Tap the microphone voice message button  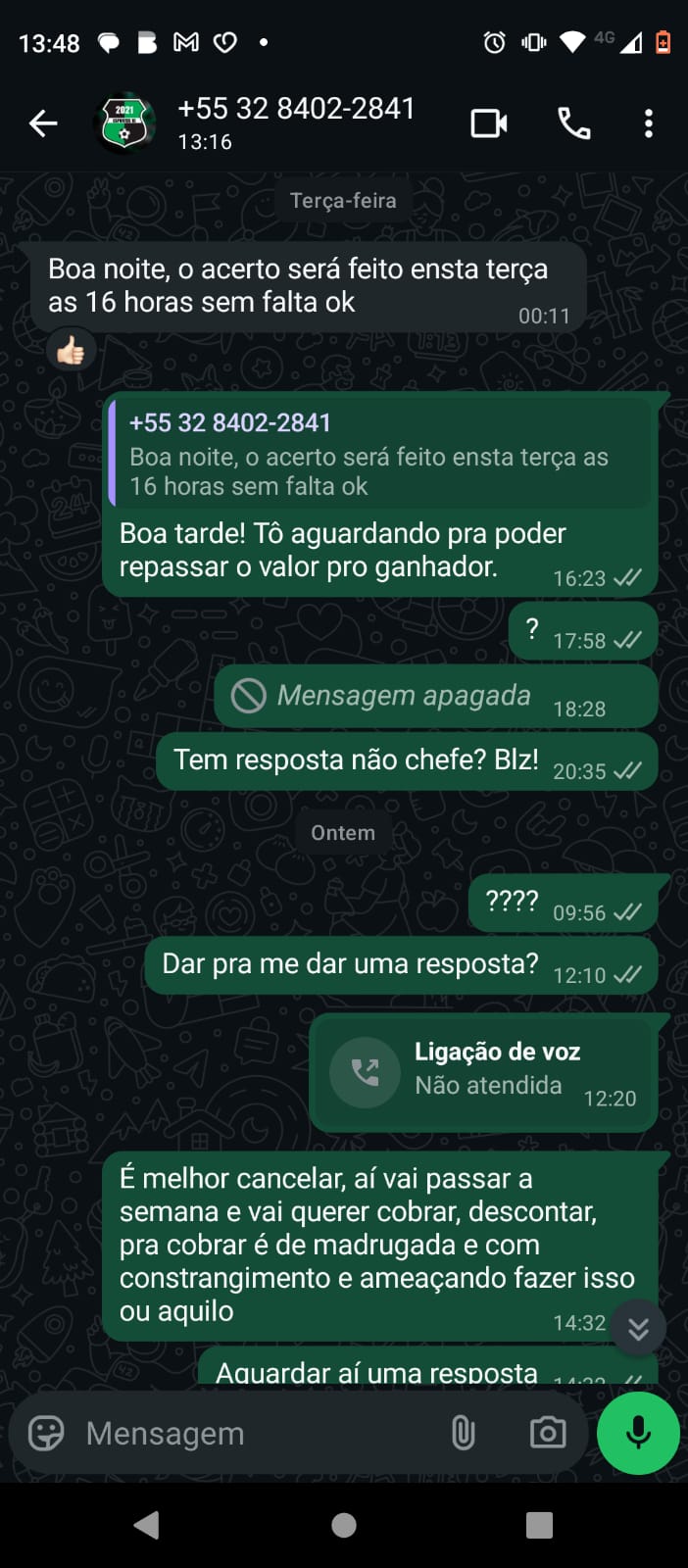pyautogui.click(x=638, y=1433)
